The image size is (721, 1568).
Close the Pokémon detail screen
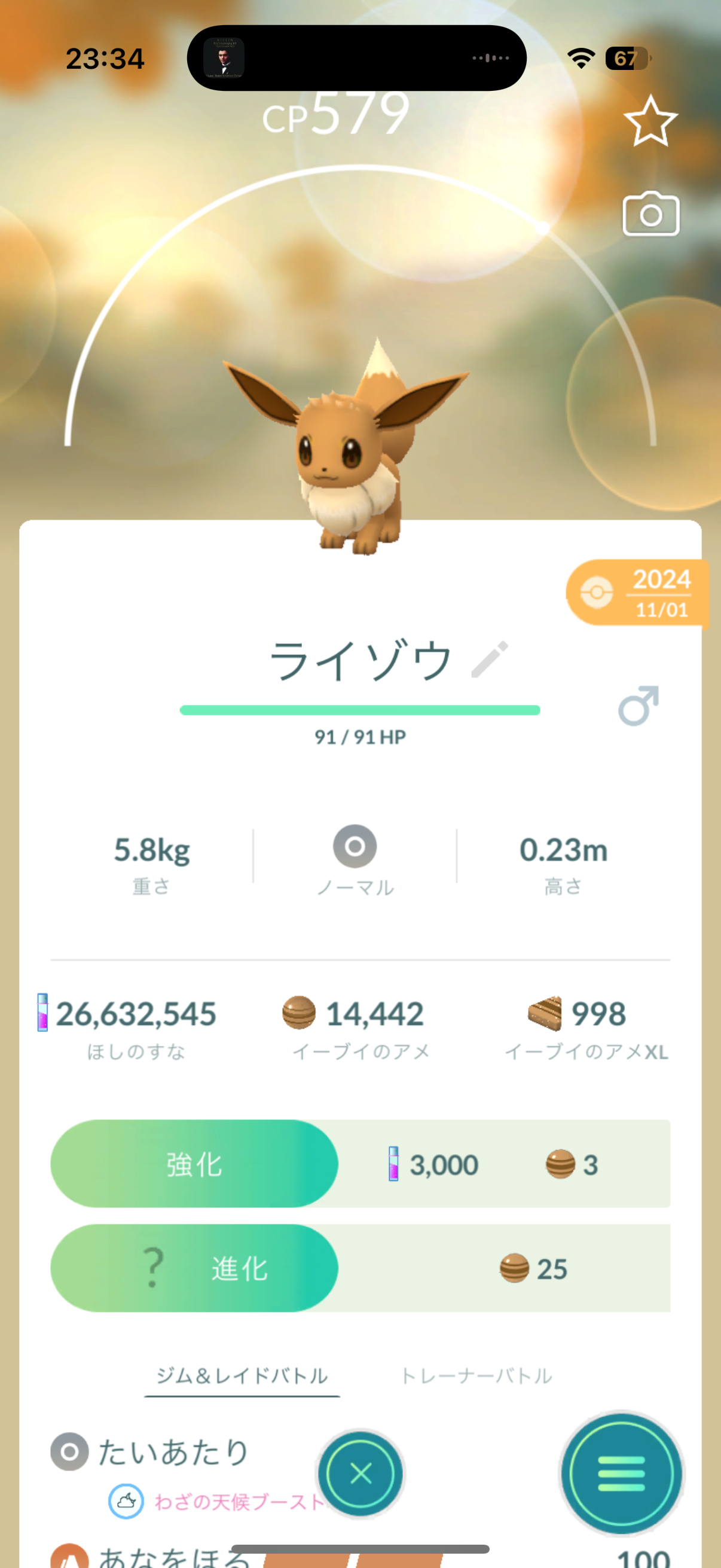coord(361,1474)
